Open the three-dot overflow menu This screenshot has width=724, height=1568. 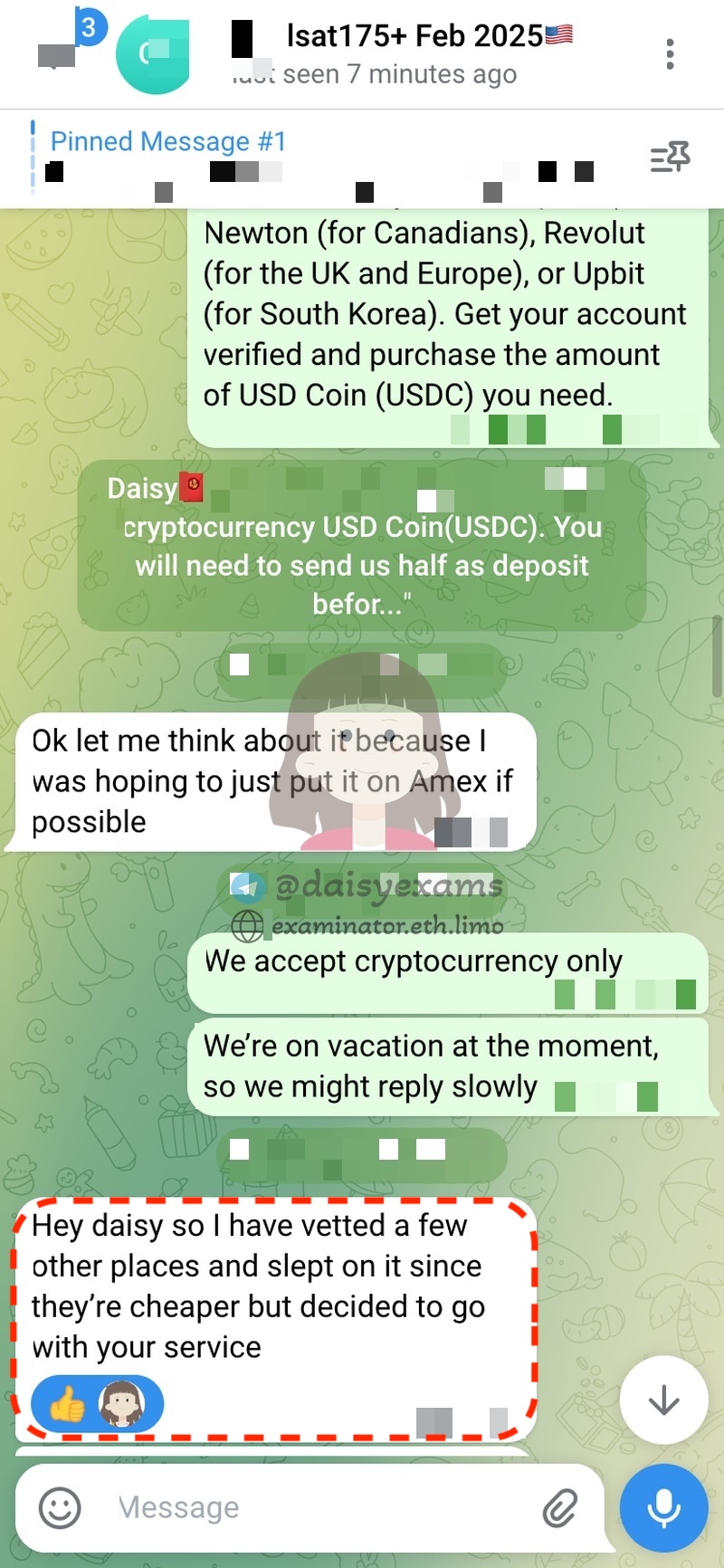tap(670, 54)
